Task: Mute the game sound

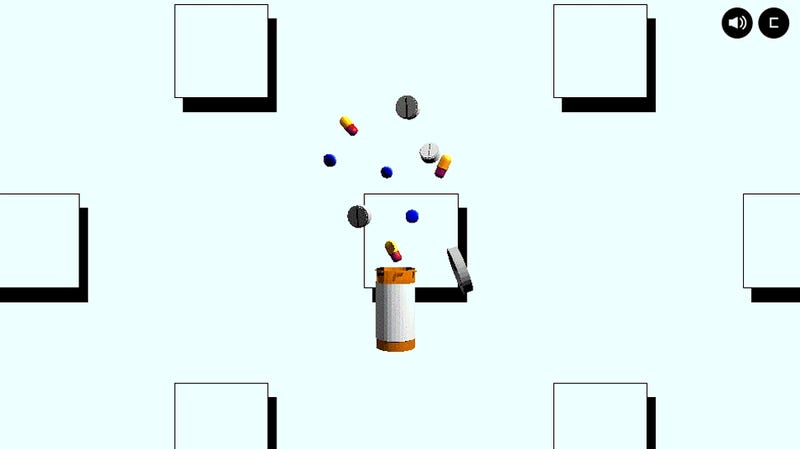Action: tap(737, 23)
